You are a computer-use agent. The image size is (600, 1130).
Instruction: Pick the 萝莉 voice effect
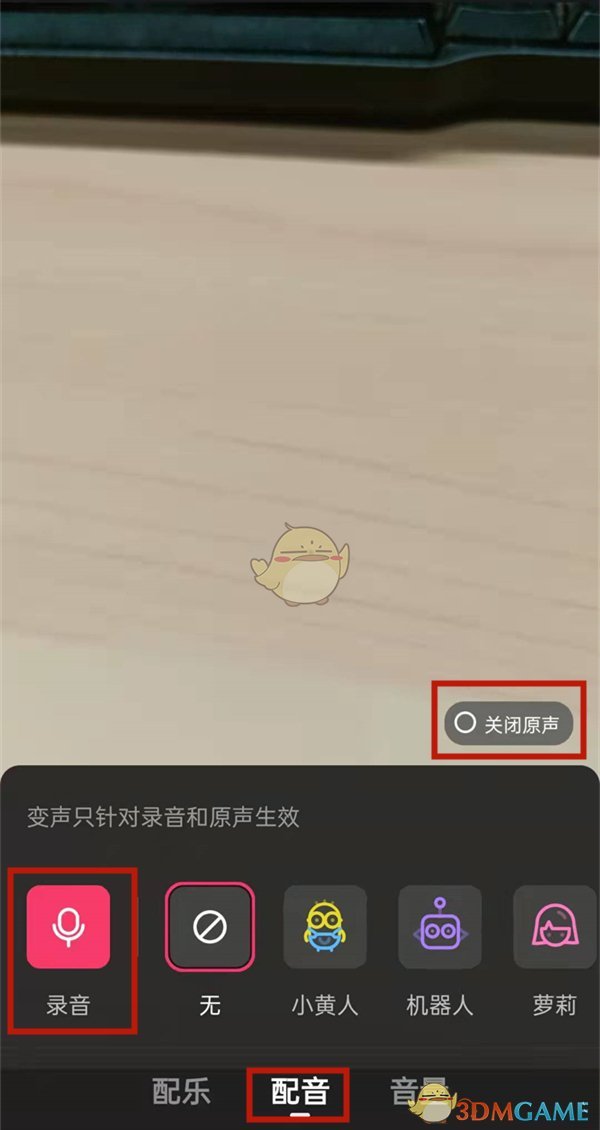553,927
